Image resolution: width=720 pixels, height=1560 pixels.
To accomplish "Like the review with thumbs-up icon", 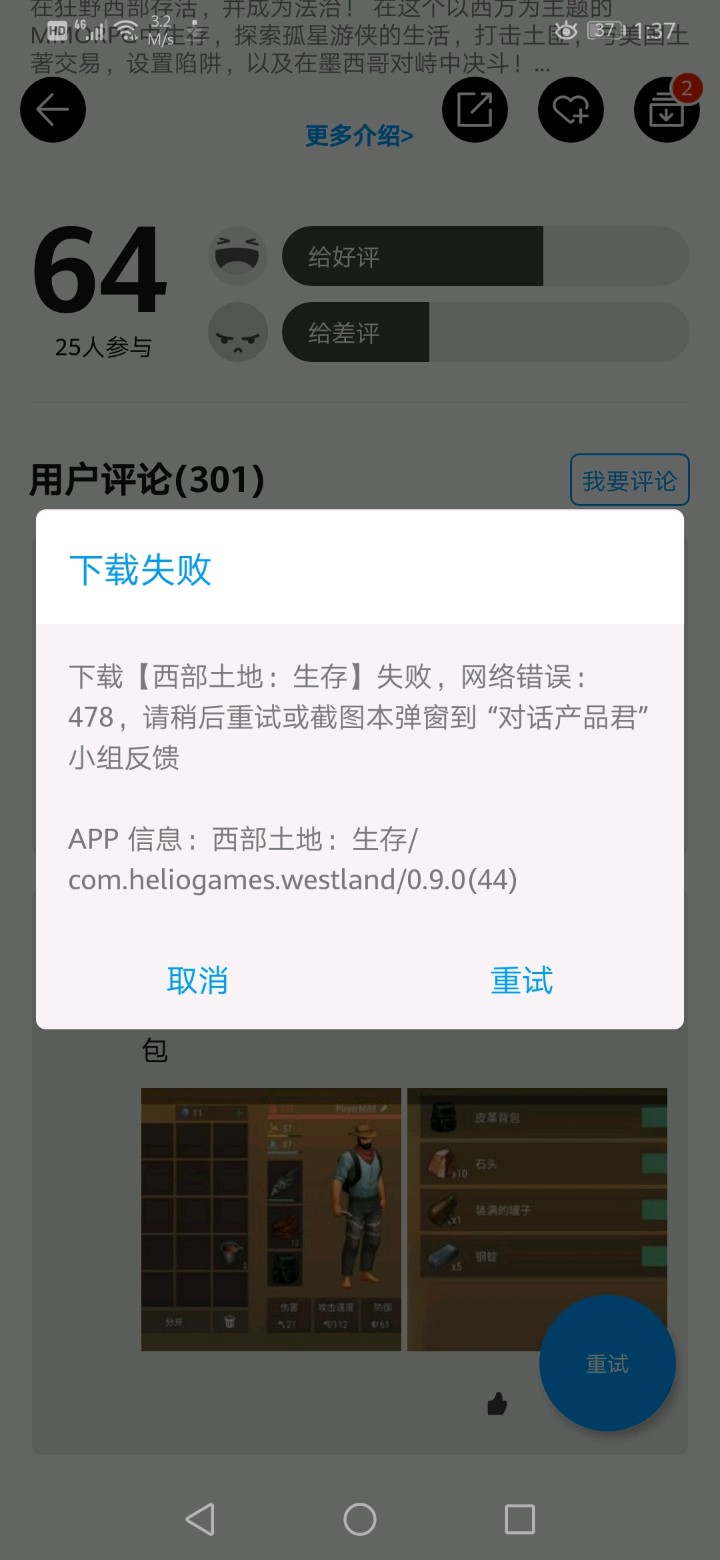I will click(x=497, y=1405).
